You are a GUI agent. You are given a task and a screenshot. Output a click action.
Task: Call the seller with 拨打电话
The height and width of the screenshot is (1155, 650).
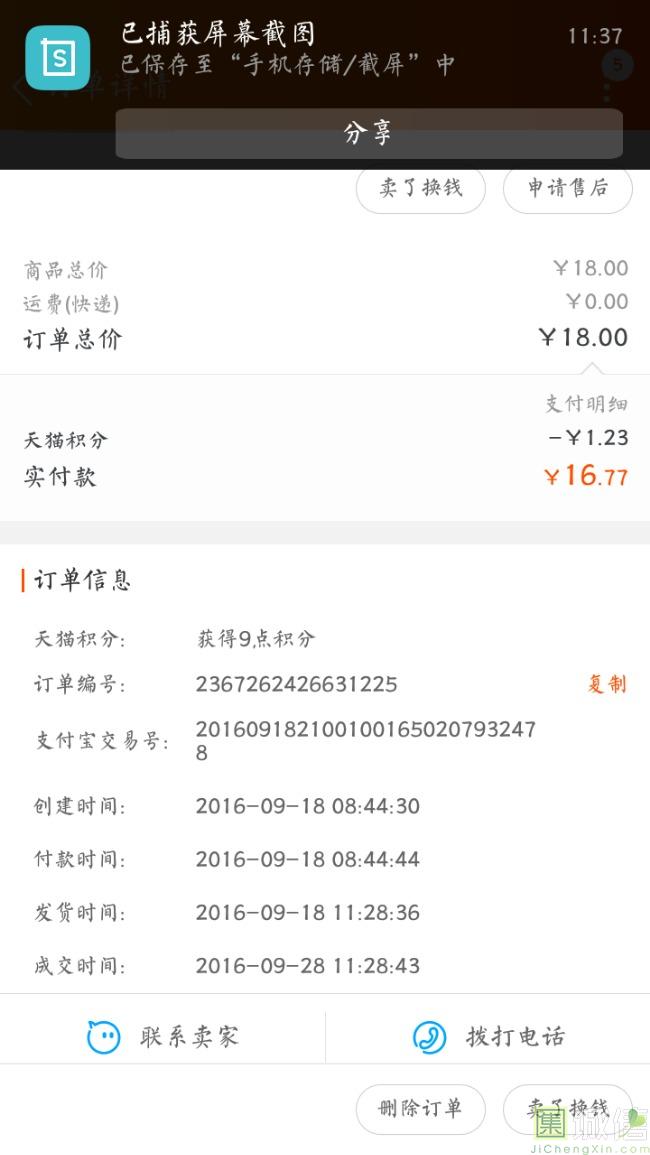tap(489, 1037)
